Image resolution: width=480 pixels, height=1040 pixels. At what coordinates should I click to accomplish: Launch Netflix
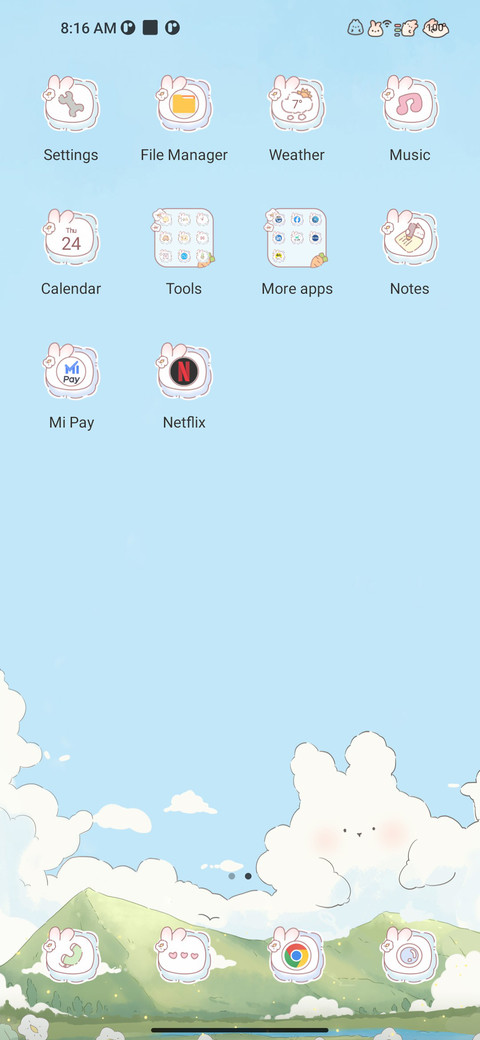coord(184,371)
